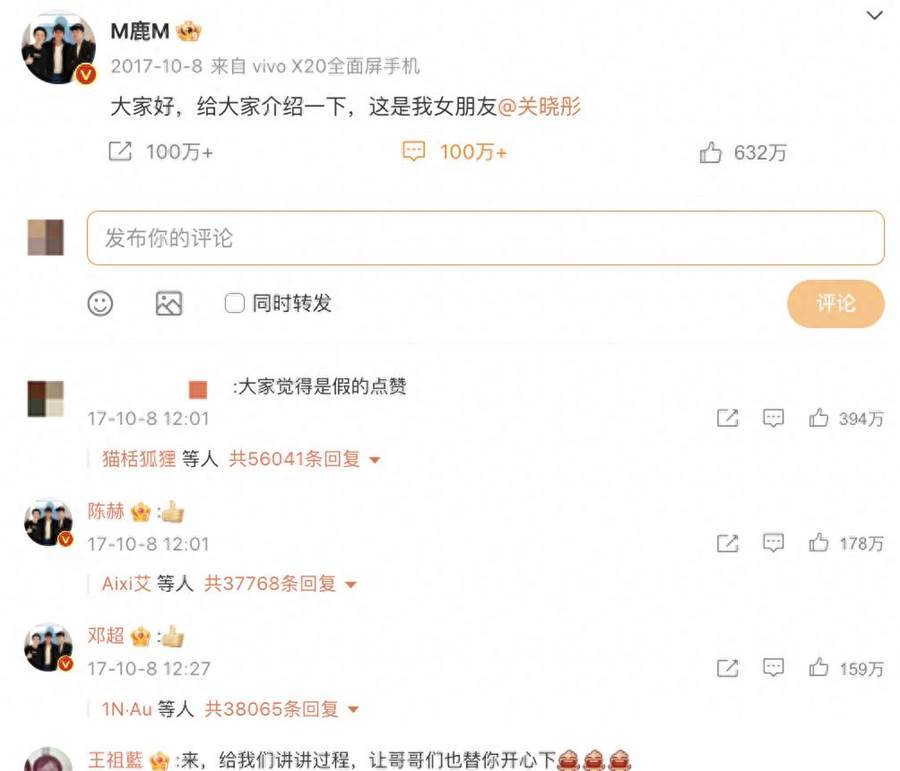Open the post's dropdown chevron menu
900x771 pixels.
[x=874, y=16]
